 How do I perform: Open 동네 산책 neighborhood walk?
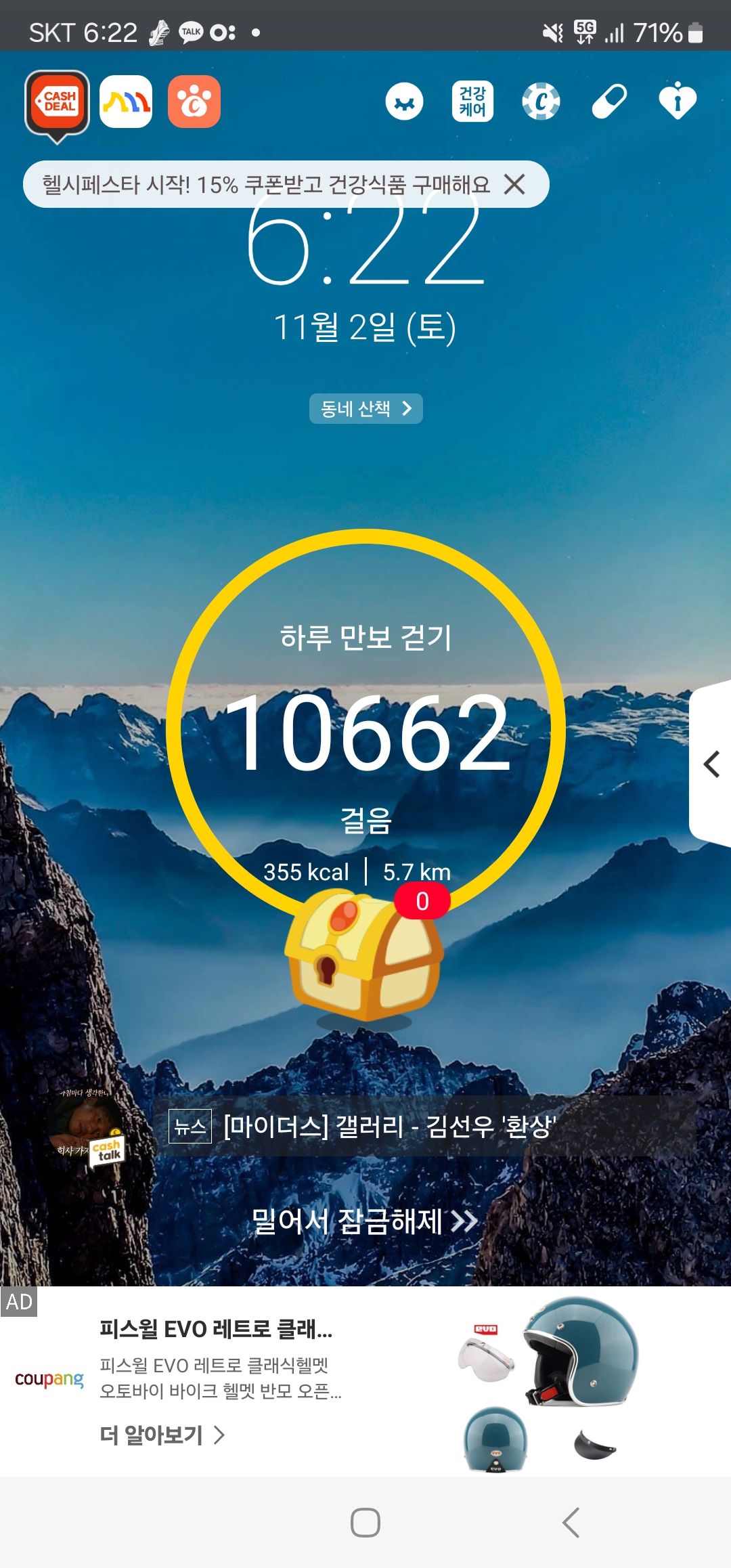coord(365,408)
